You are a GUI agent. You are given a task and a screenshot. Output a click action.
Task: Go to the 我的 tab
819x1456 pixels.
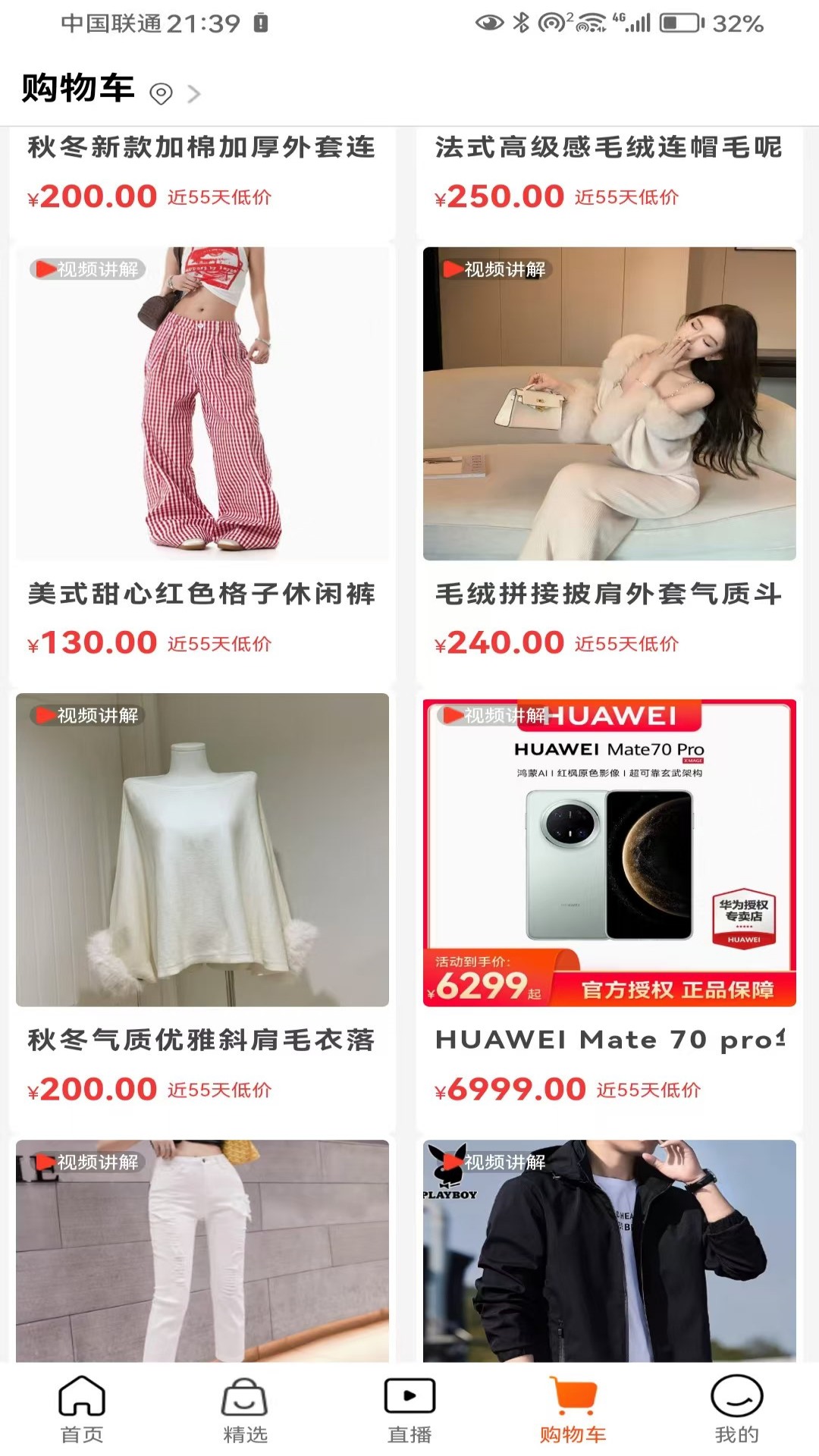[x=737, y=1409]
